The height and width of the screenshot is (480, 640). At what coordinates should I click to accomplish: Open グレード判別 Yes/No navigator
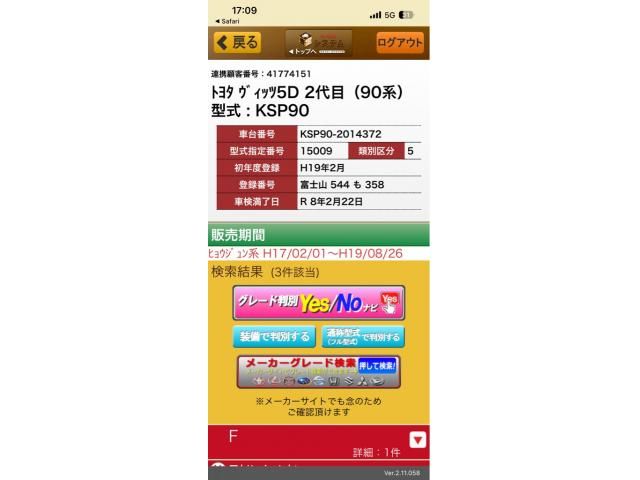[x=318, y=302]
